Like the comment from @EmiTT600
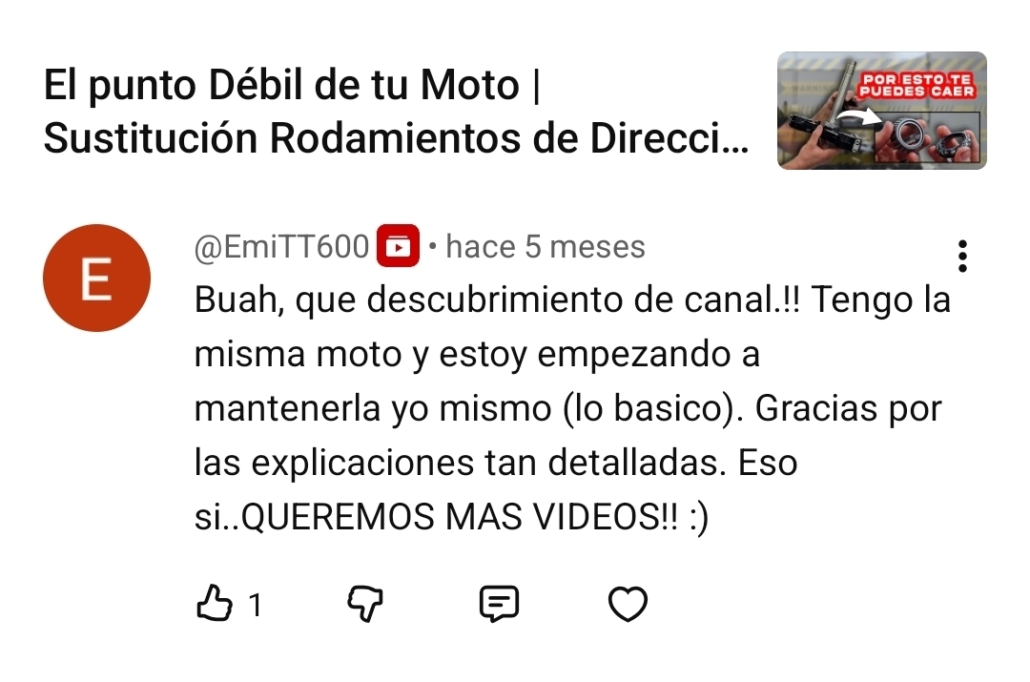The width and height of the screenshot is (1030, 682). point(214,604)
